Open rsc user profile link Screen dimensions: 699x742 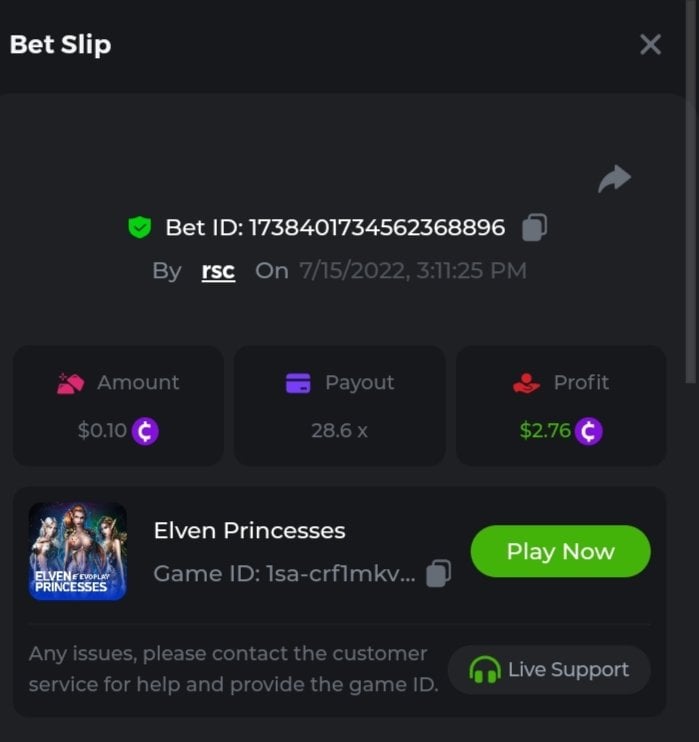218,271
